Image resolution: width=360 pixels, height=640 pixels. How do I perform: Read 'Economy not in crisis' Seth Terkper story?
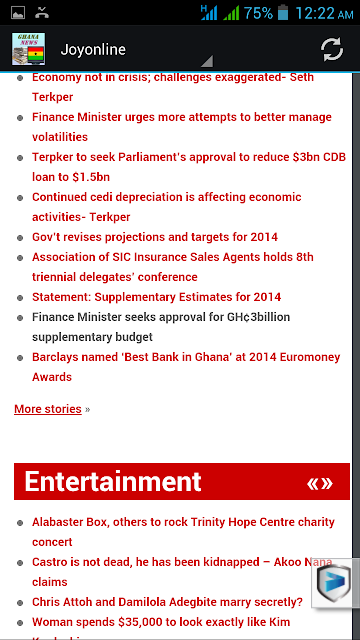[173, 87]
